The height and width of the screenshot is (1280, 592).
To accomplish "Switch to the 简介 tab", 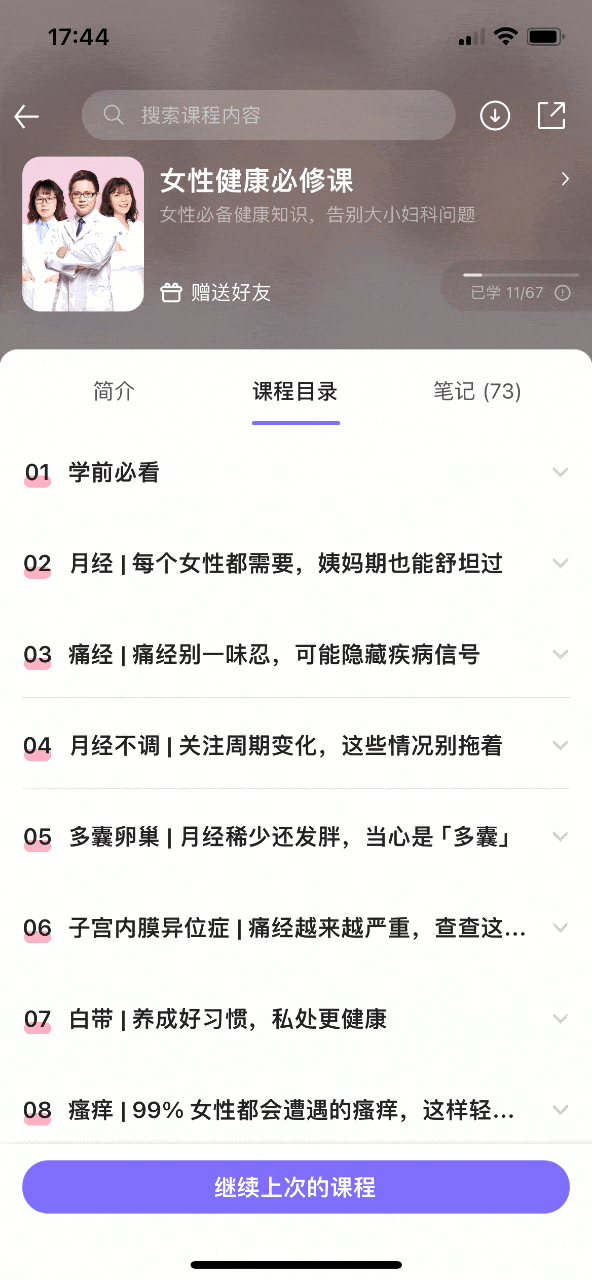I will tap(113, 391).
